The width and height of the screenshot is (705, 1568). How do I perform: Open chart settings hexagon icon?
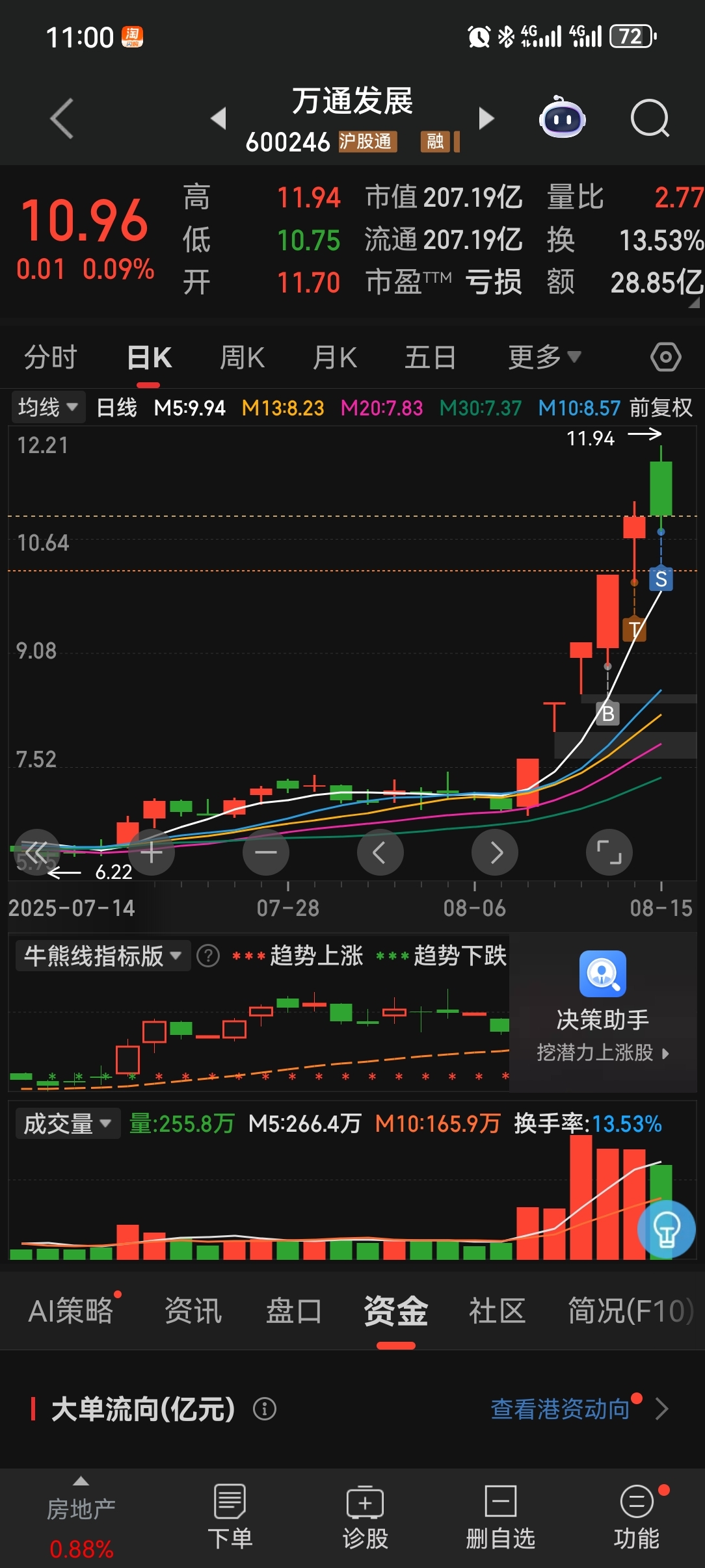click(665, 358)
